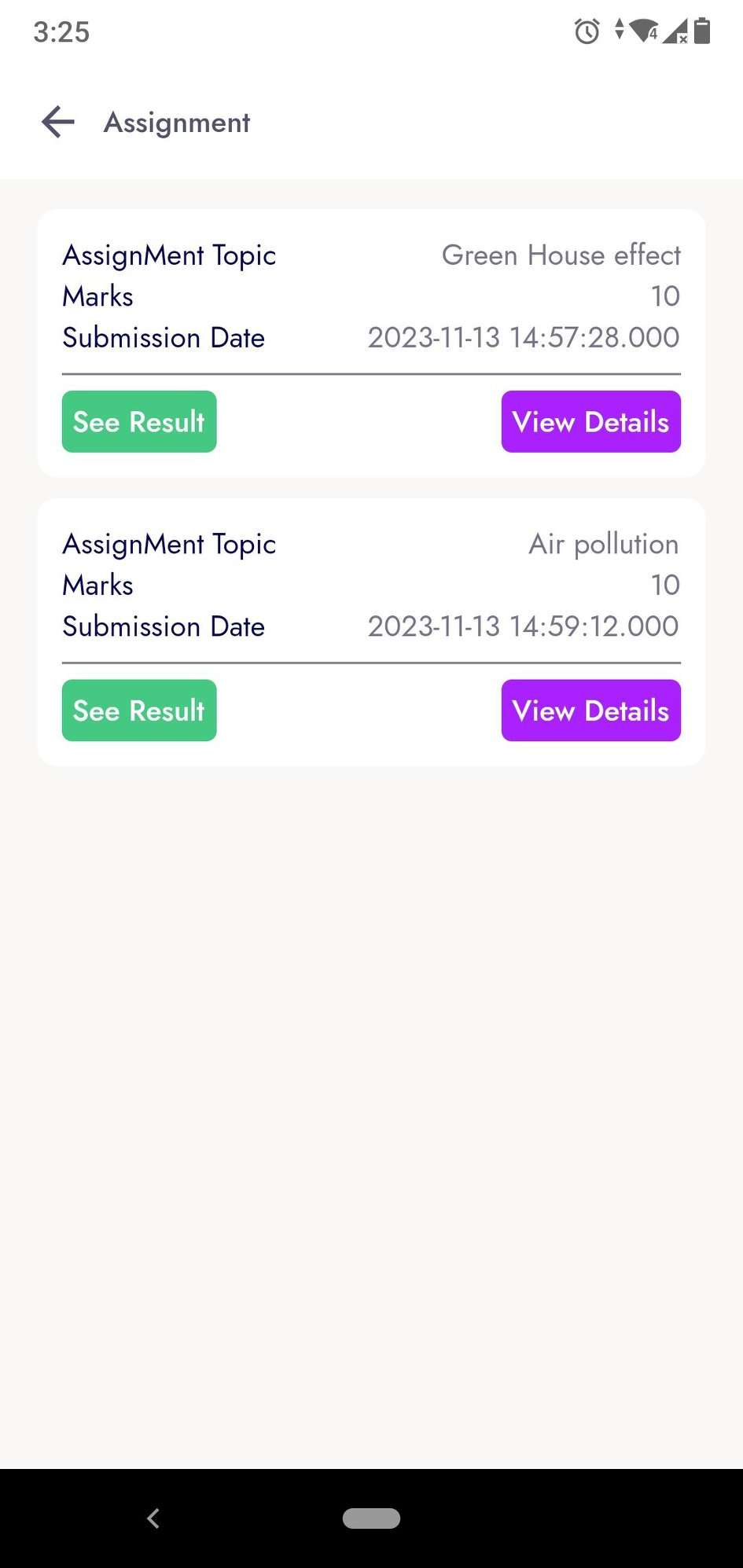Open the Green House effect assignment card
Screen dimensions: 743x1568
click(371, 299)
